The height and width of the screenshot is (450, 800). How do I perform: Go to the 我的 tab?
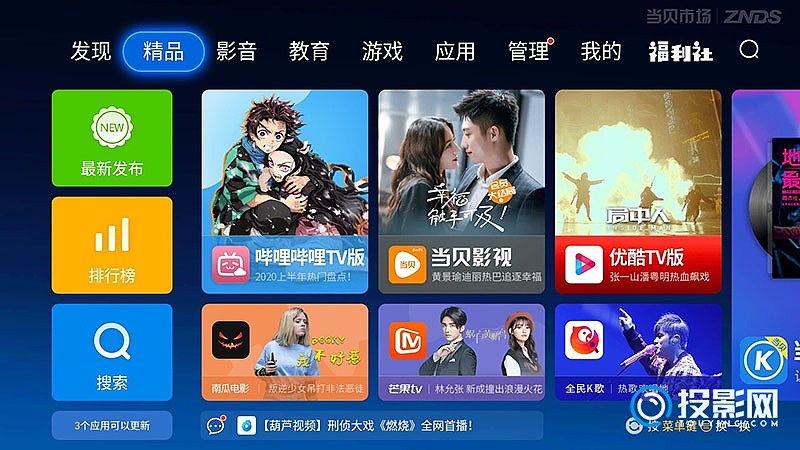(601, 51)
